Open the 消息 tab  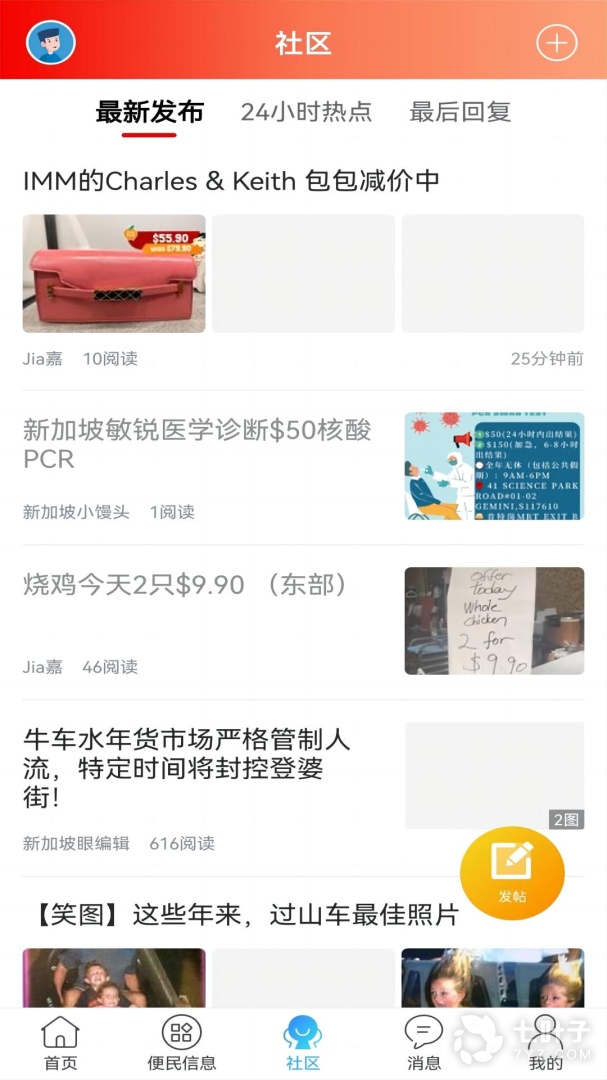(x=424, y=1043)
